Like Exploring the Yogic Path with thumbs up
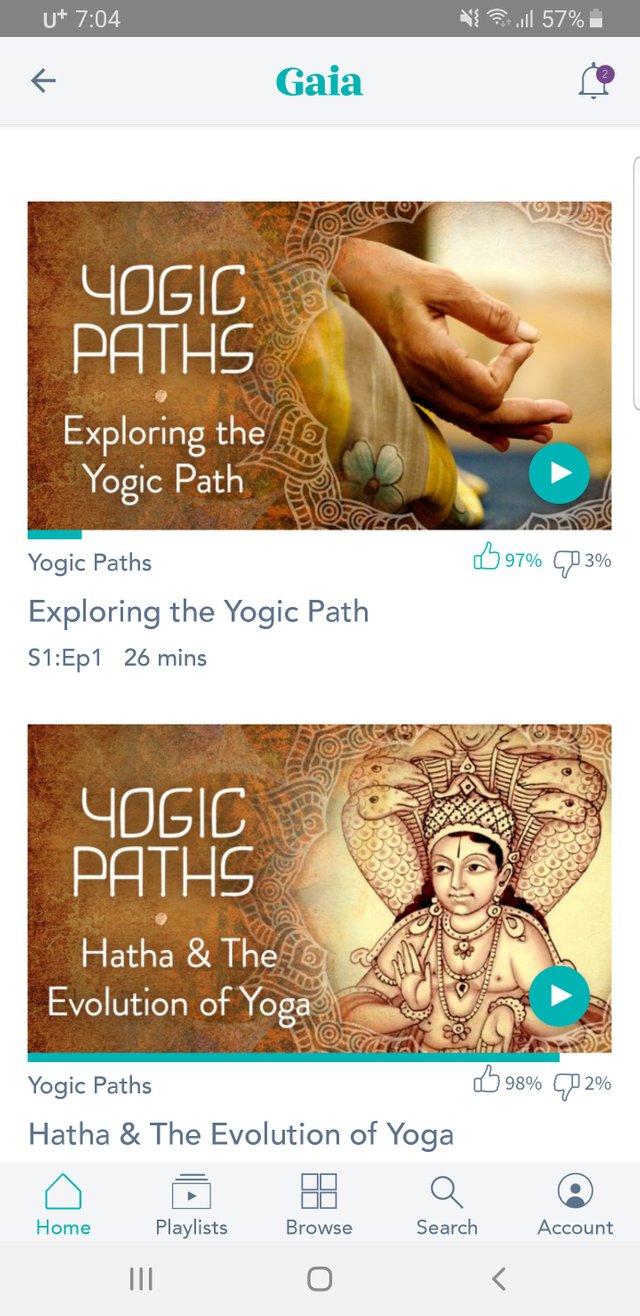Viewport: 640px width, 1316px height. (x=487, y=559)
